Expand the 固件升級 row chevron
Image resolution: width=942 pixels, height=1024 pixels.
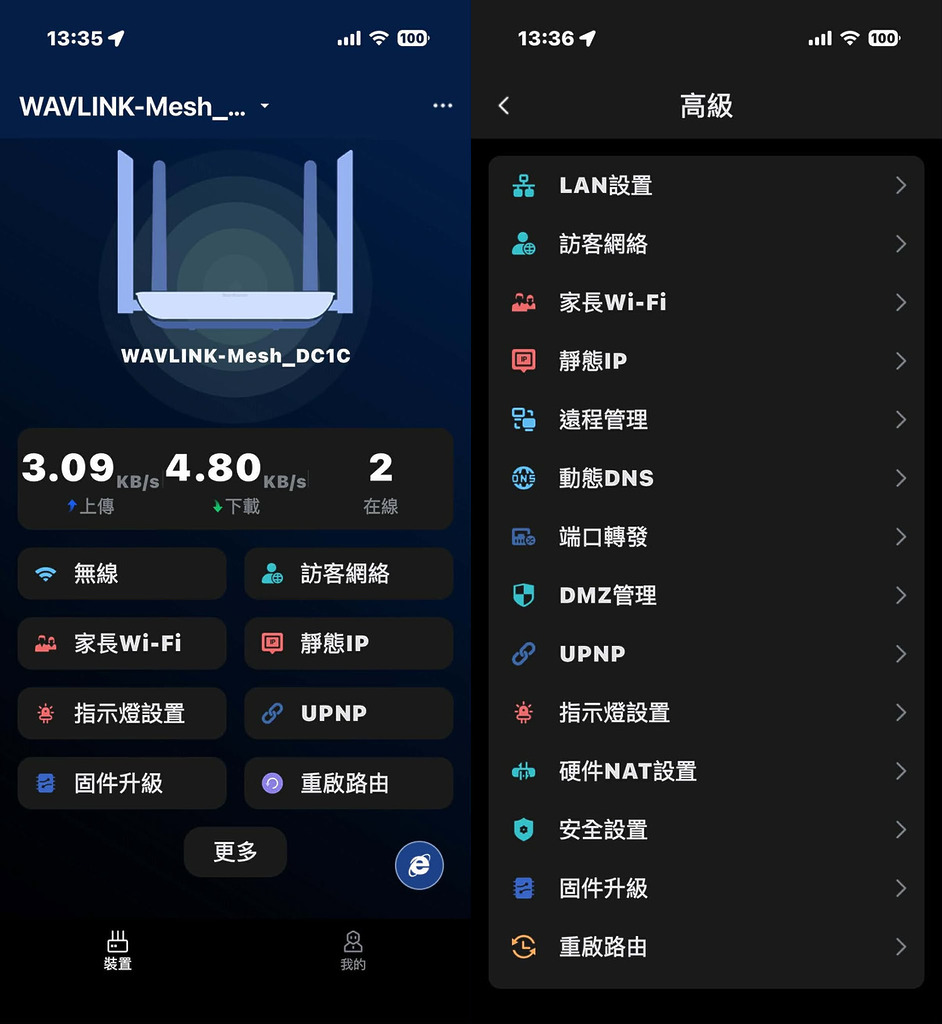[x=899, y=888]
